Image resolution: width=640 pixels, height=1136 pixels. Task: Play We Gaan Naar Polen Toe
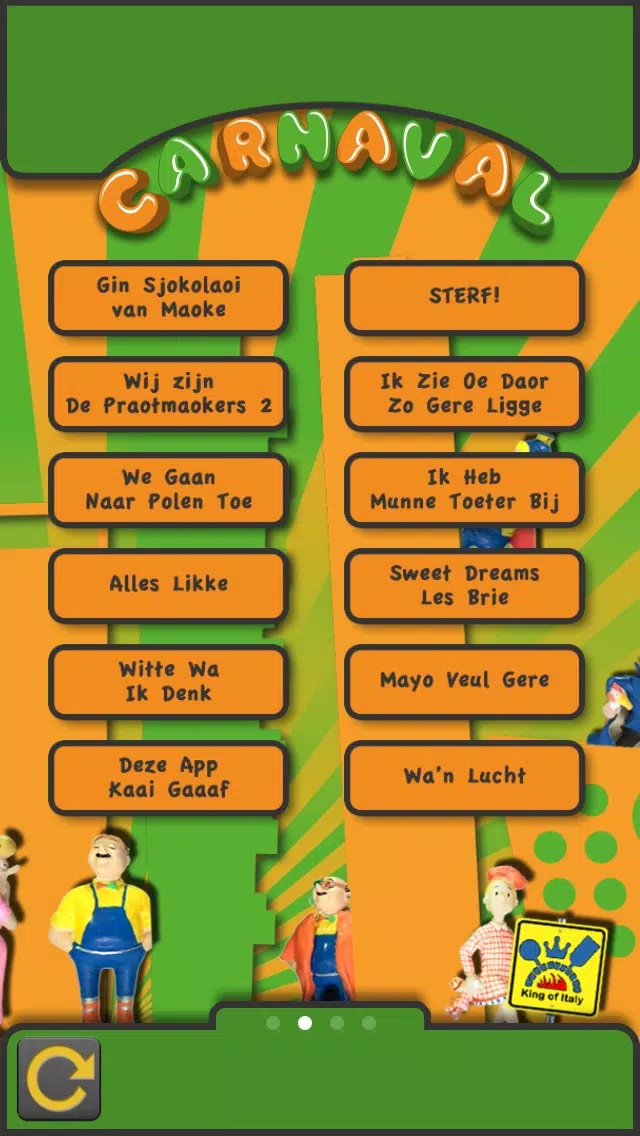point(168,490)
